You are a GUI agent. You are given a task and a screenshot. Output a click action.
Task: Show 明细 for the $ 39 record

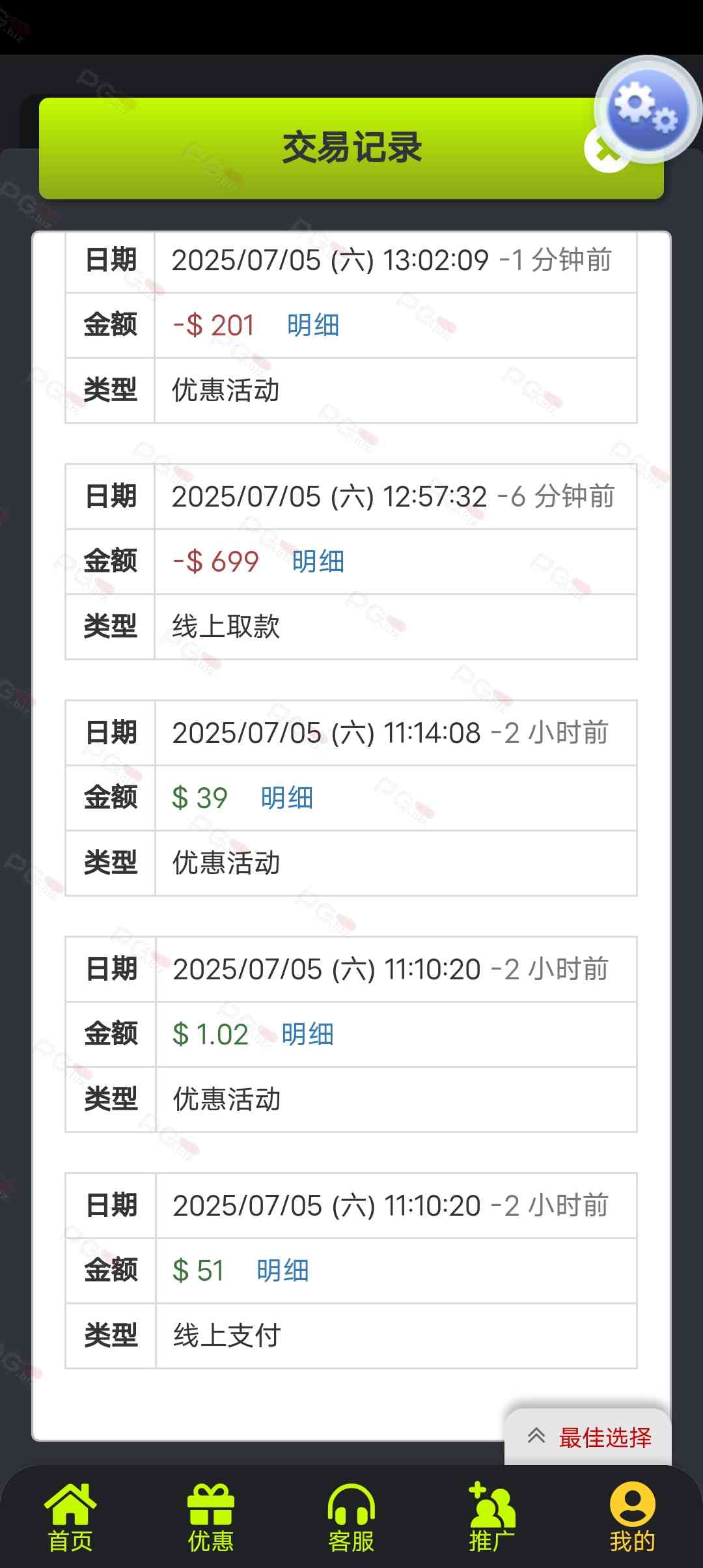click(x=286, y=798)
